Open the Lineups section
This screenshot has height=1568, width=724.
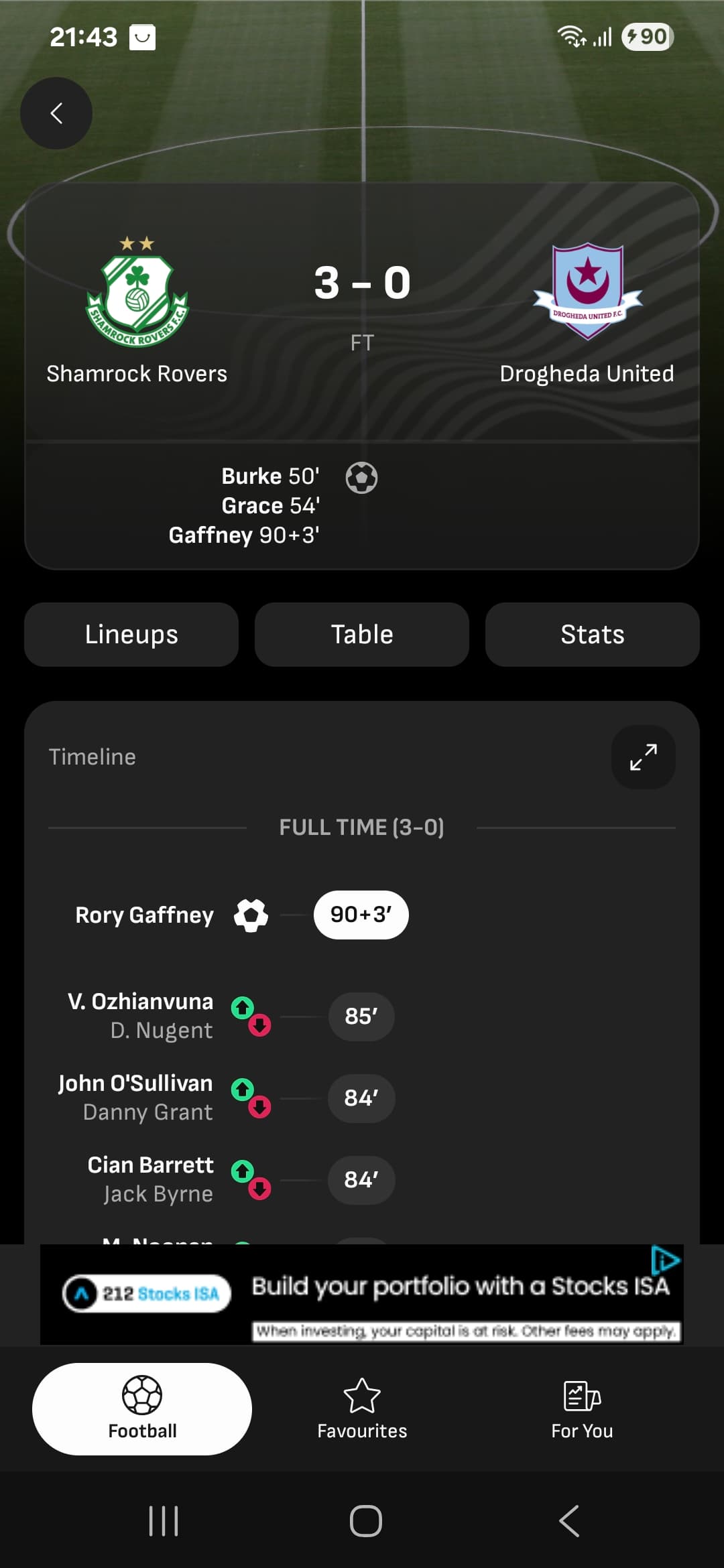pyautogui.click(x=131, y=634)
